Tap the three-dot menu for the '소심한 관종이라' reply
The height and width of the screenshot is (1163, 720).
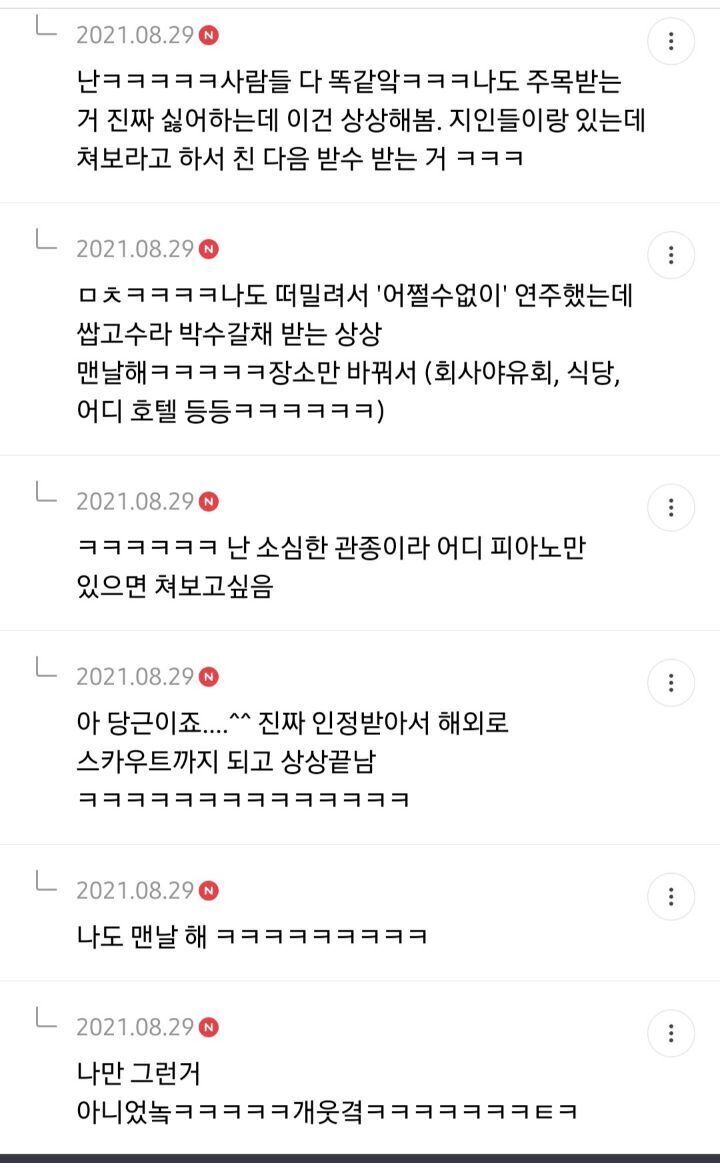pos(671,508)
